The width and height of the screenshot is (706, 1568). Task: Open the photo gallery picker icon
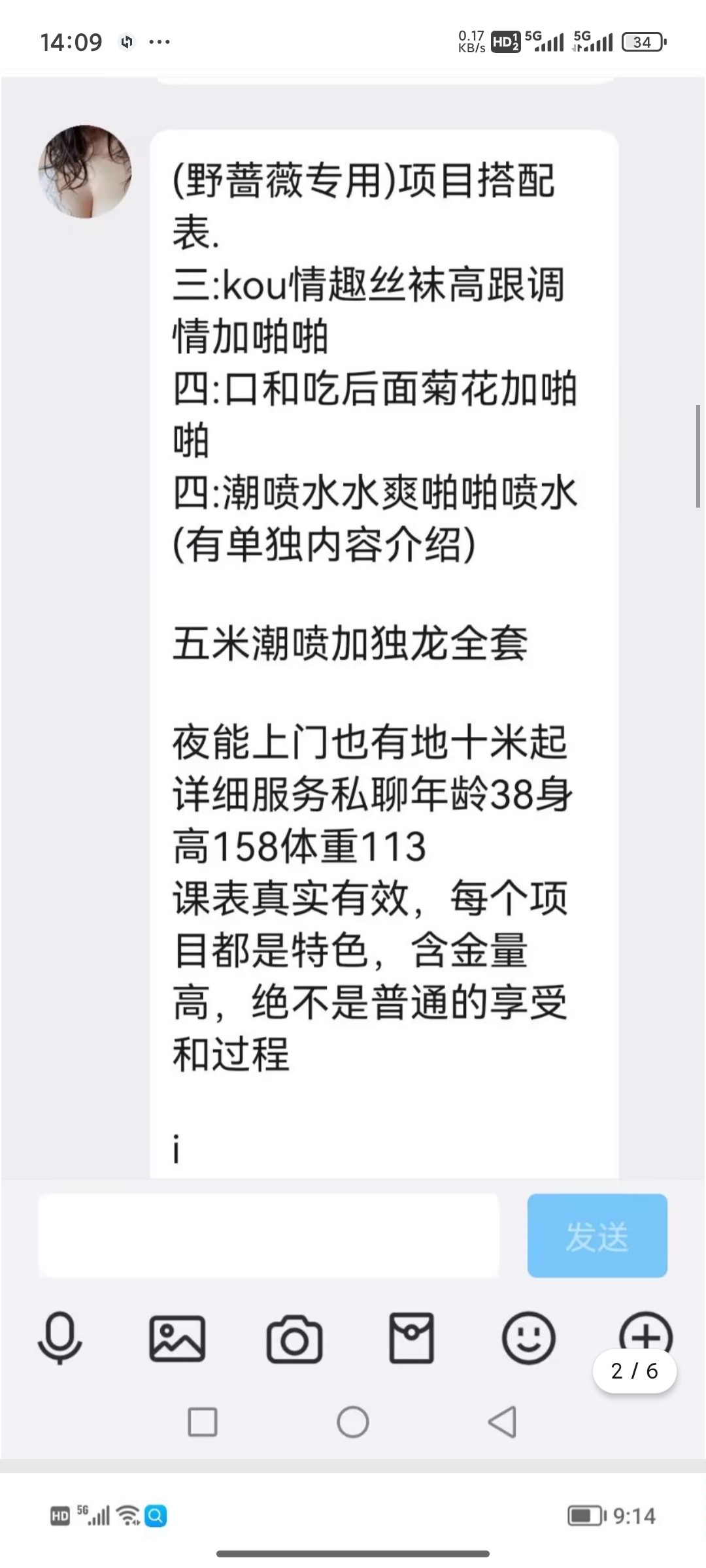click(176, 1340)
